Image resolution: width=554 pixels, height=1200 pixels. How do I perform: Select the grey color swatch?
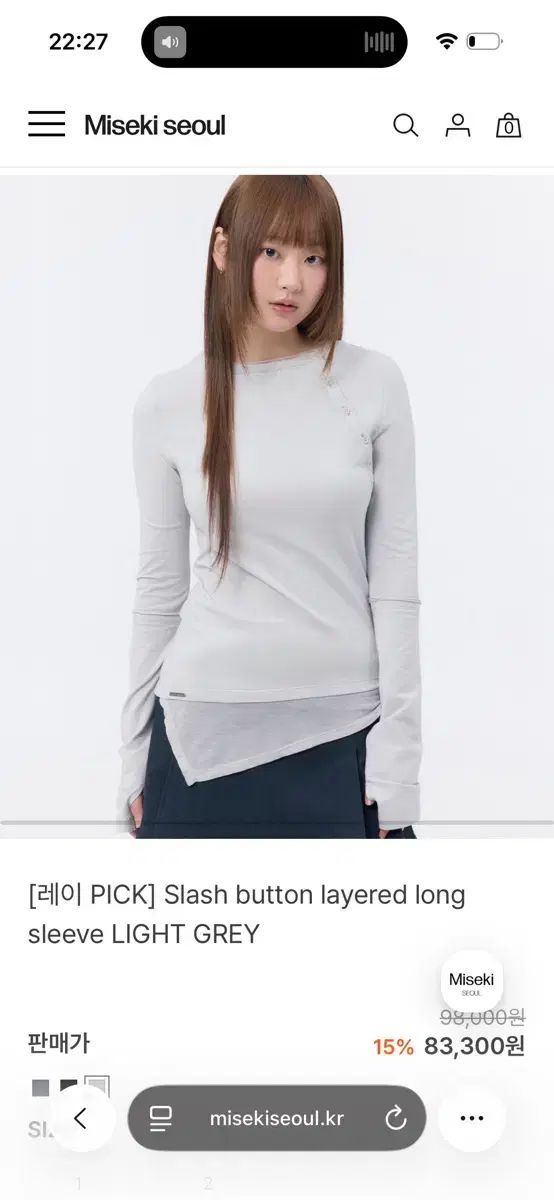[x=40, y=1087]
